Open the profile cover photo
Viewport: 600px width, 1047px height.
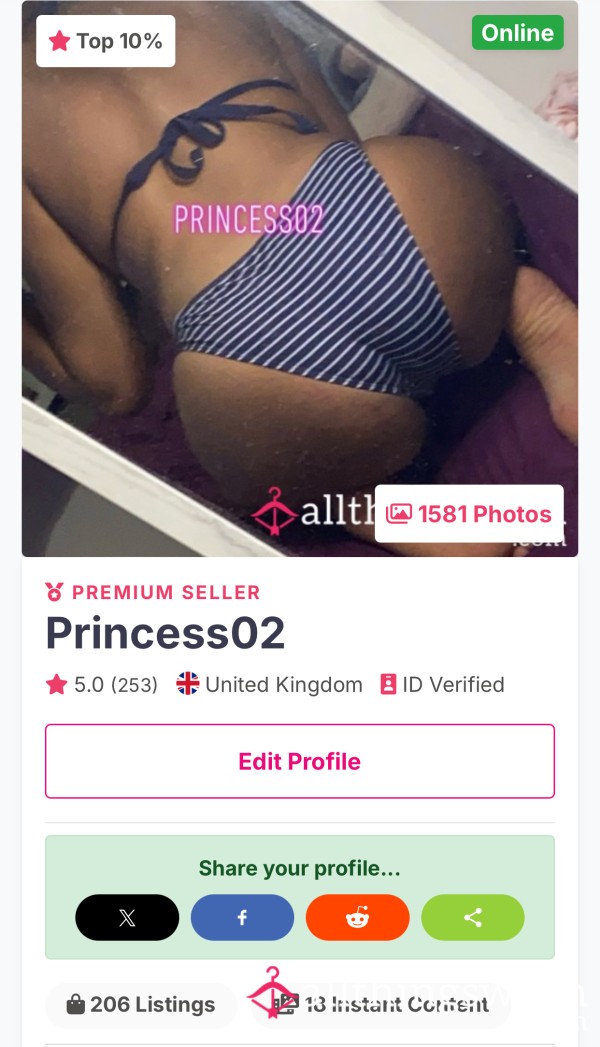(300, 278)
